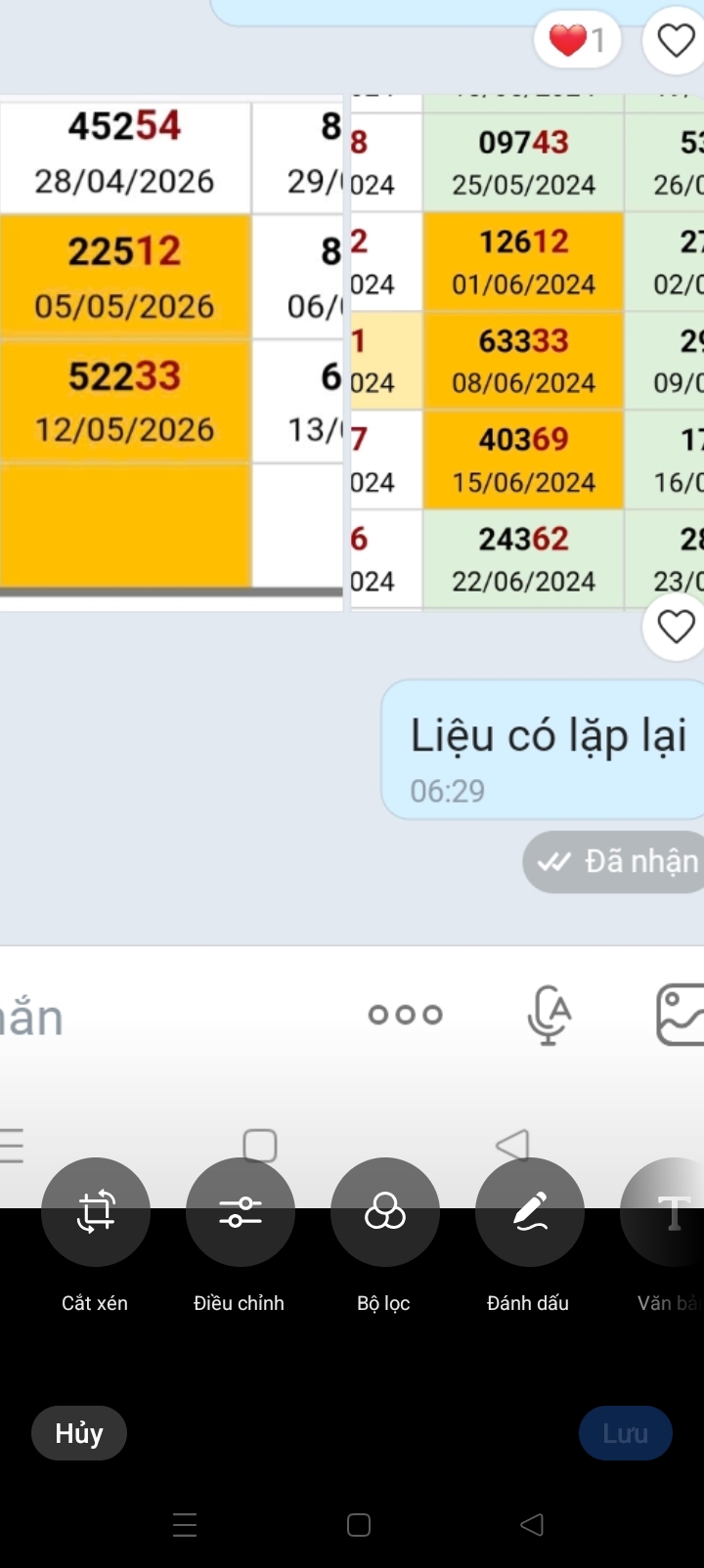Image resolution: width=704 pixels, height=1568 pixels.
Task: Go back using the system back button
Action: point(532,1524)
